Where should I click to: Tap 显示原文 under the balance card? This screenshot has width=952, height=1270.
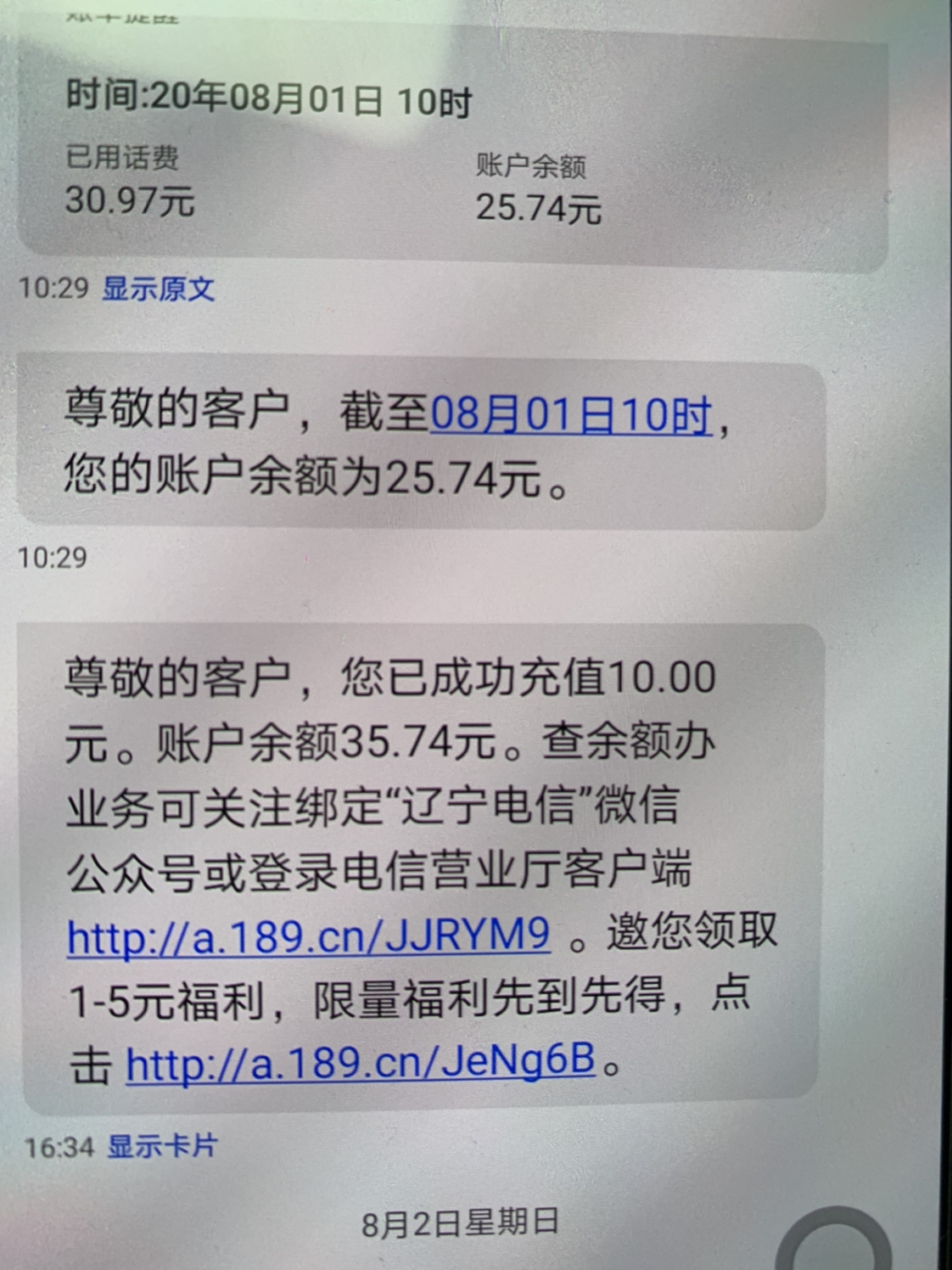(158, 289)
